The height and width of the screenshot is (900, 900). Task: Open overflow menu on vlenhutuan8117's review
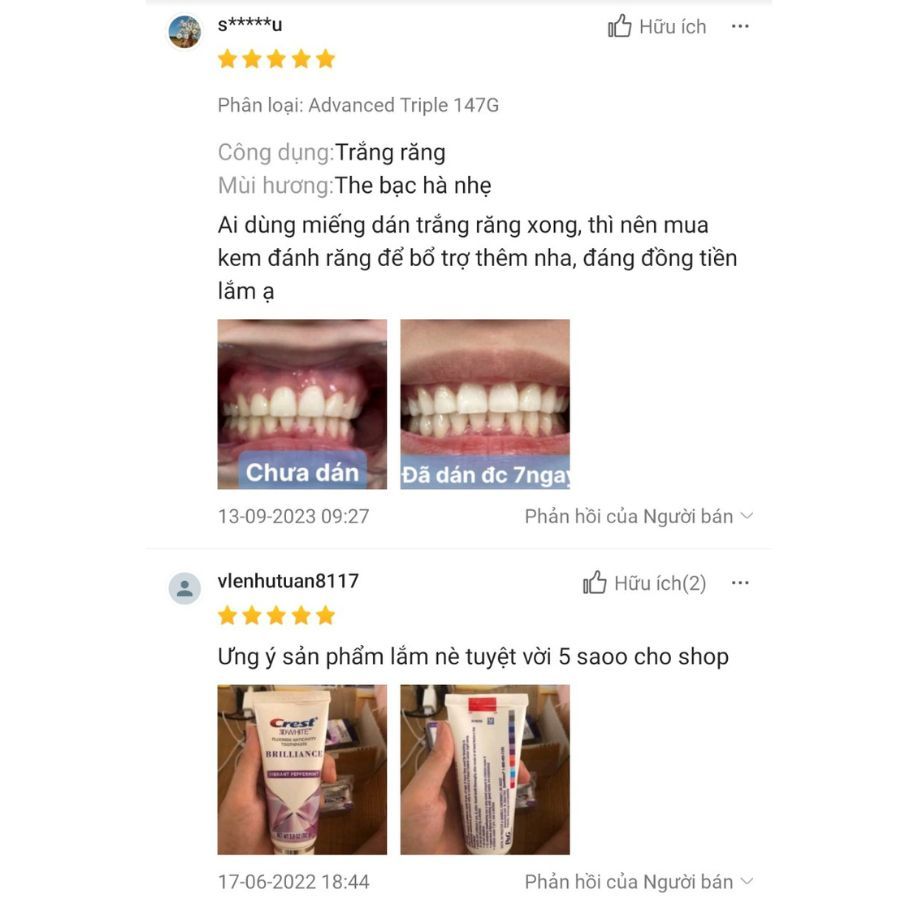point(740,583)
